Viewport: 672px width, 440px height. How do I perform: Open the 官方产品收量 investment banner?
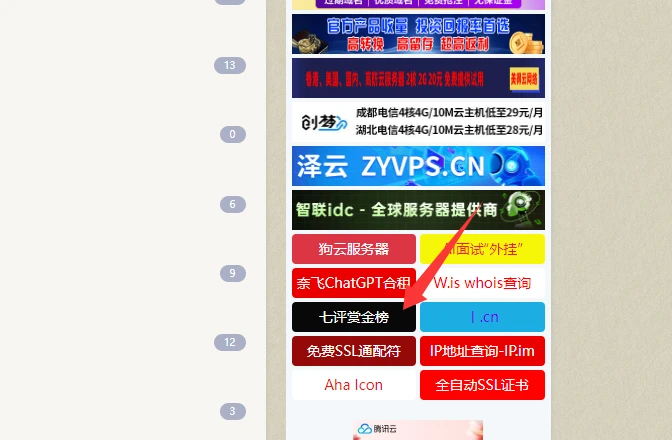(418, 34)
